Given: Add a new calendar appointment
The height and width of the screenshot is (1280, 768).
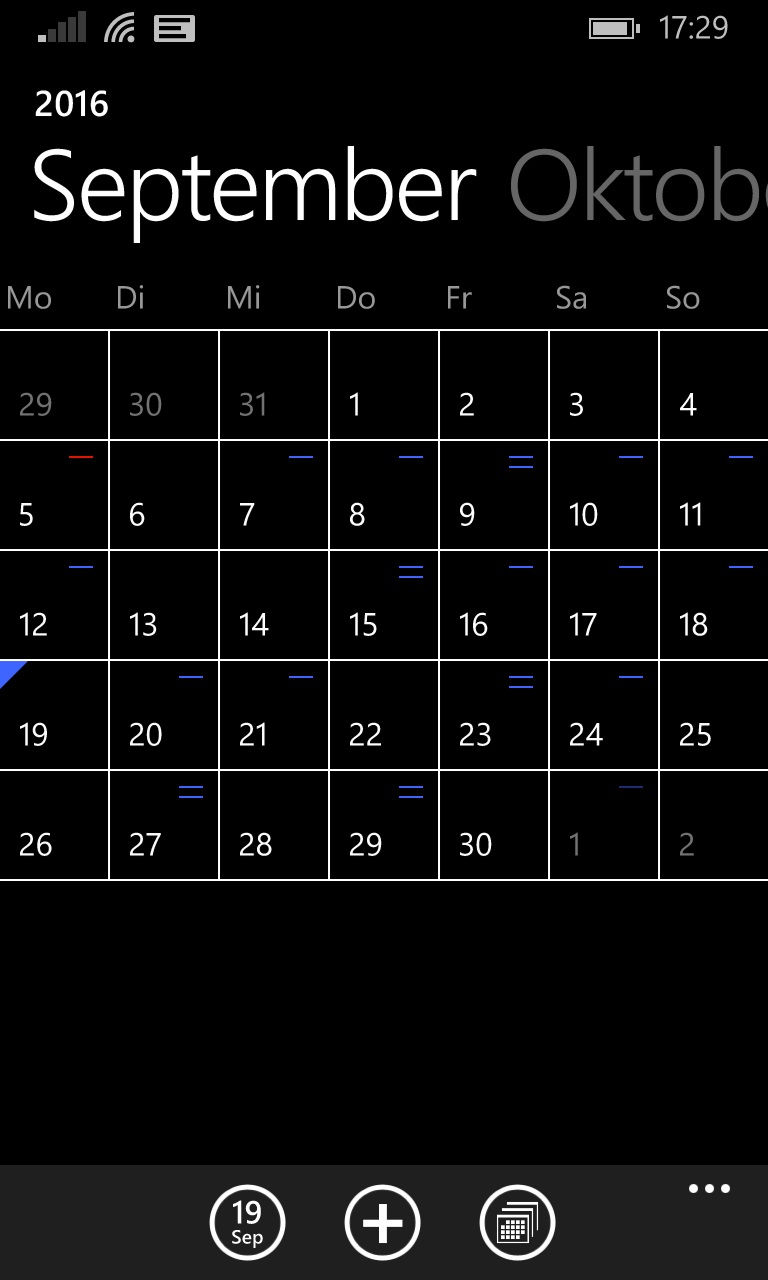Looking at the screenshot, I should [x=382, y=1222].
